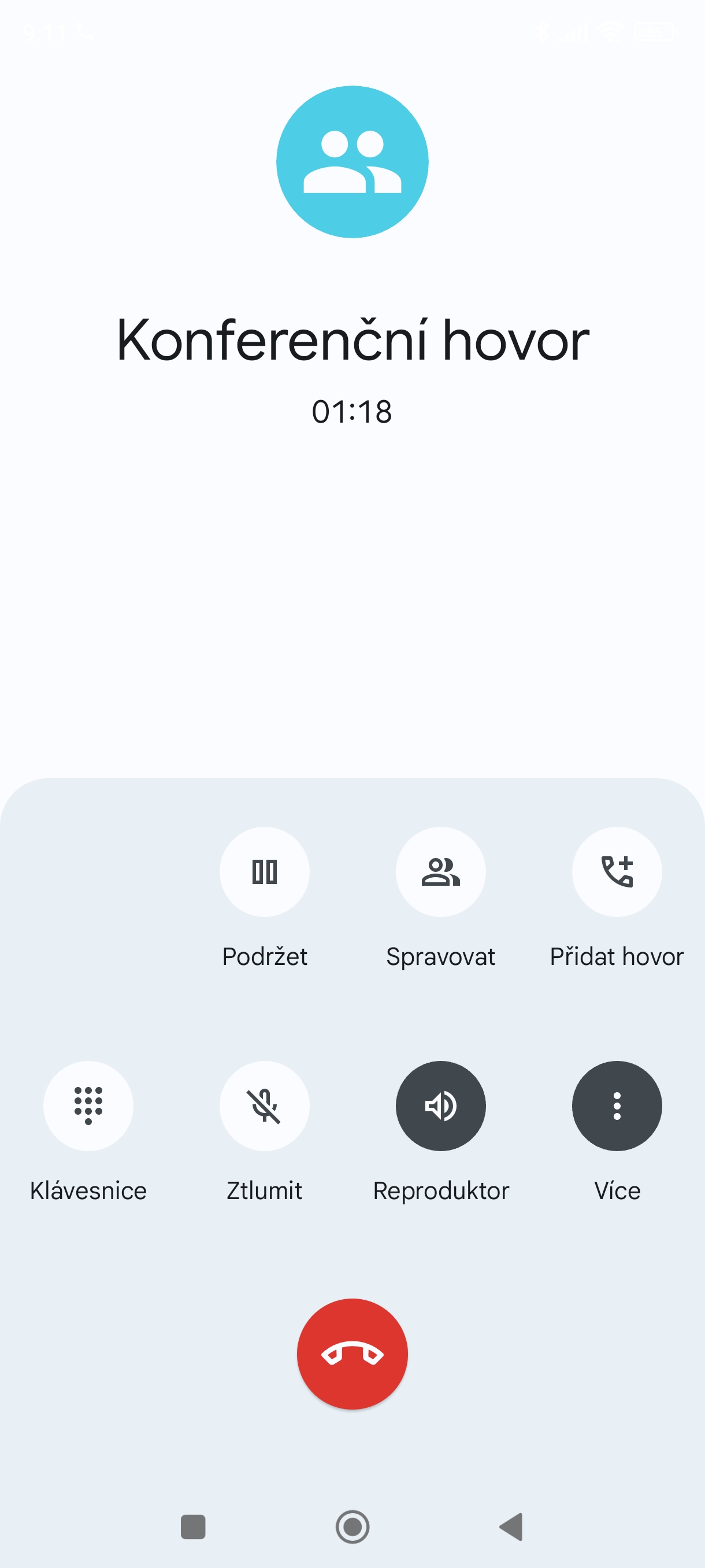705x1568 pixels.
Task: Mute the microphone with Ztlumit
Action: tap(264, 1105)
